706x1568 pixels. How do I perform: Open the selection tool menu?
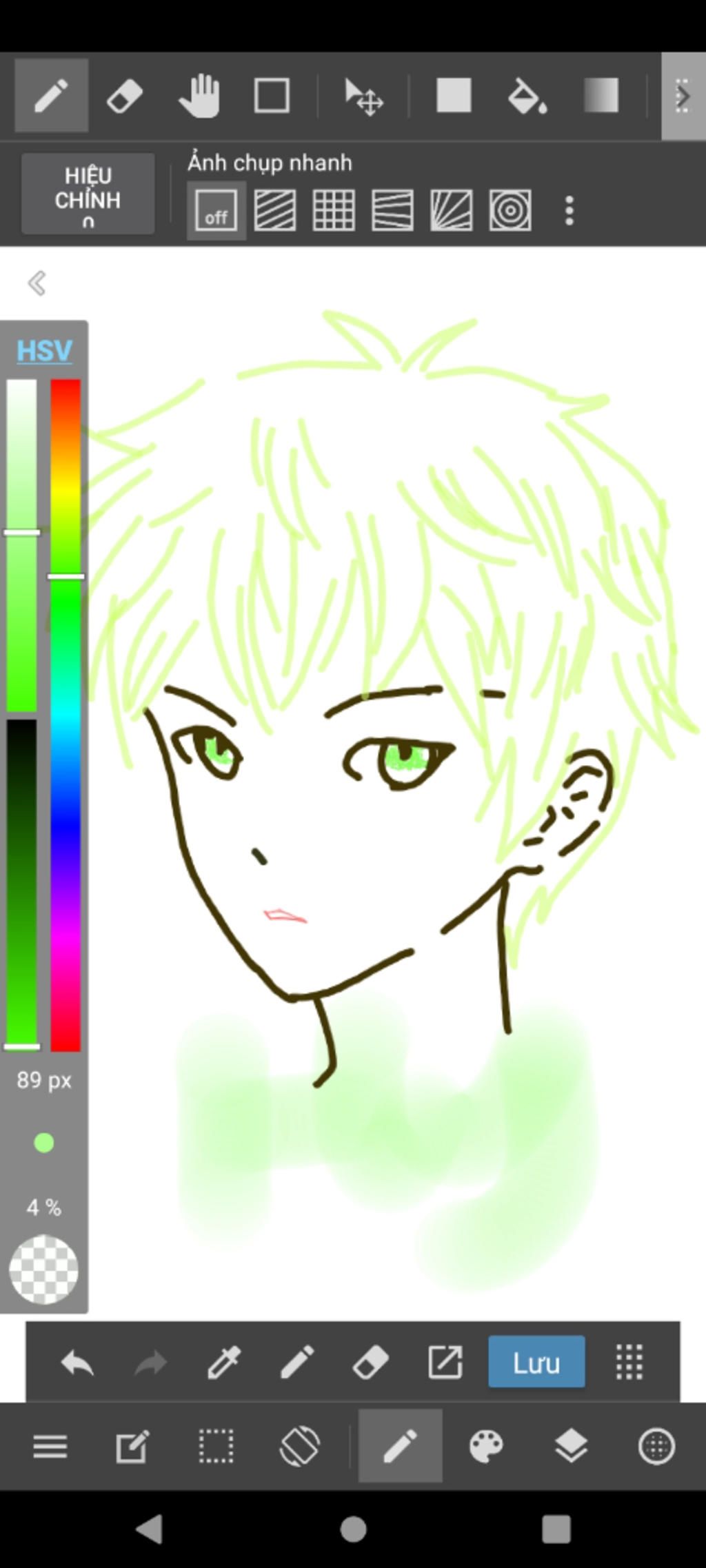point(216,1446)
